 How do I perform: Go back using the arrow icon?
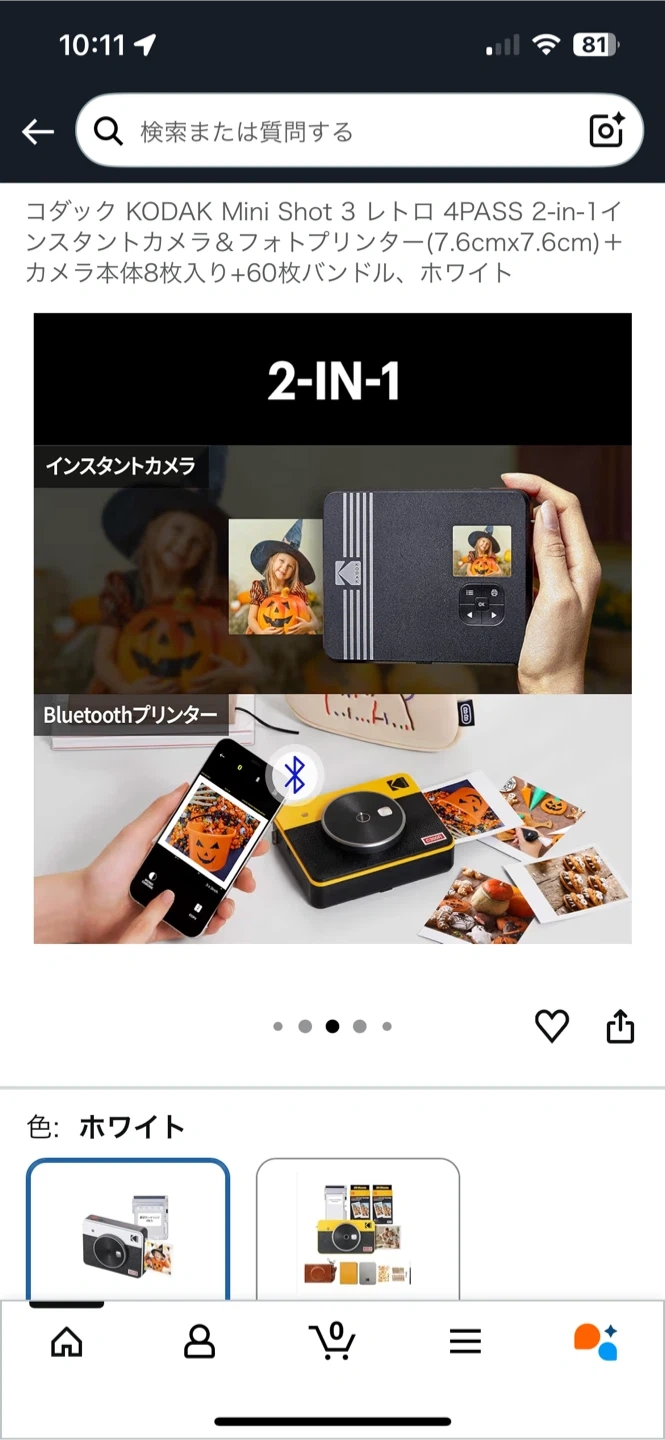pyautogui.click(x=38, y=131)
